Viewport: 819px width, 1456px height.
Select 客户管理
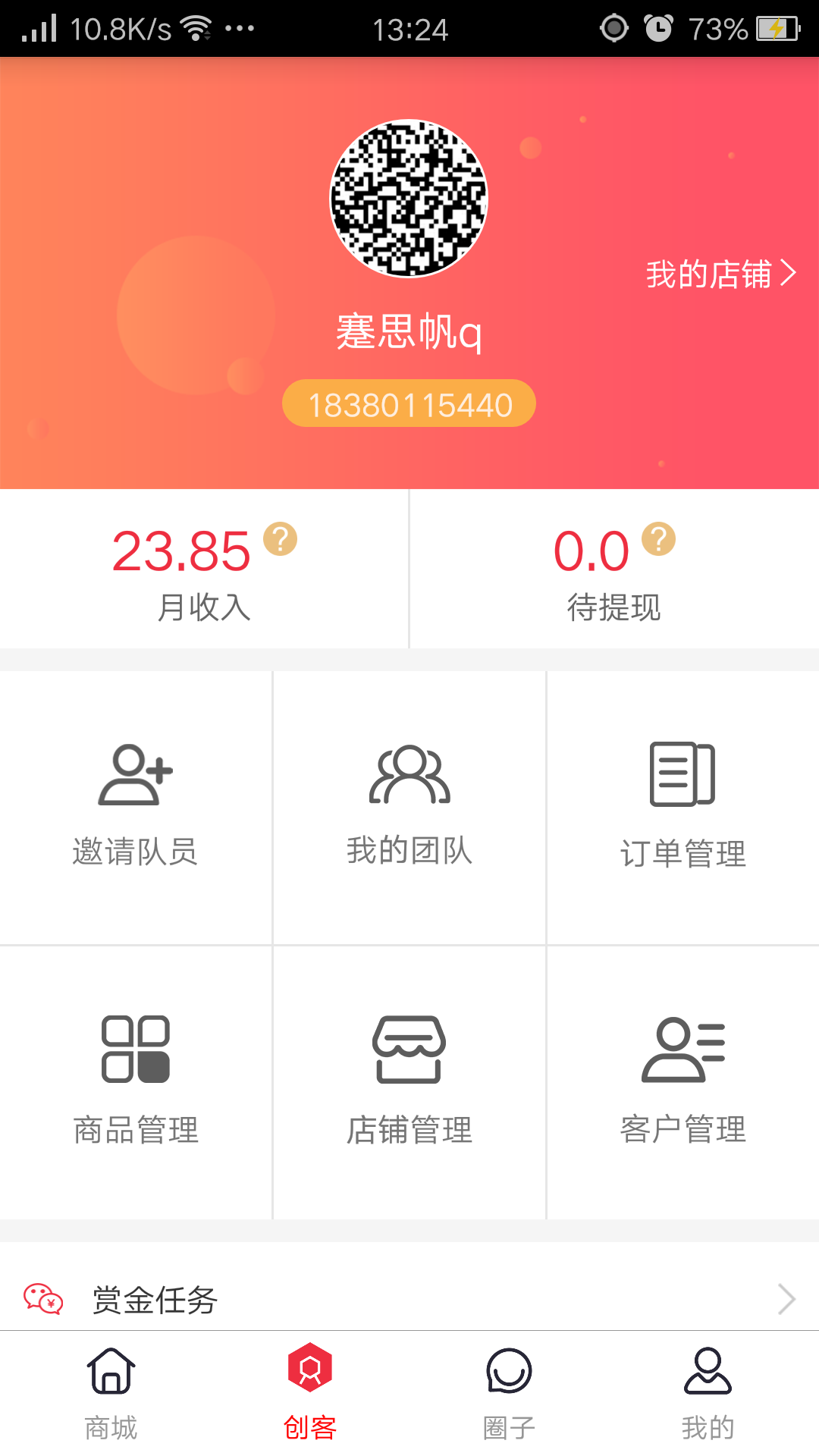(x=682, y=1081)
